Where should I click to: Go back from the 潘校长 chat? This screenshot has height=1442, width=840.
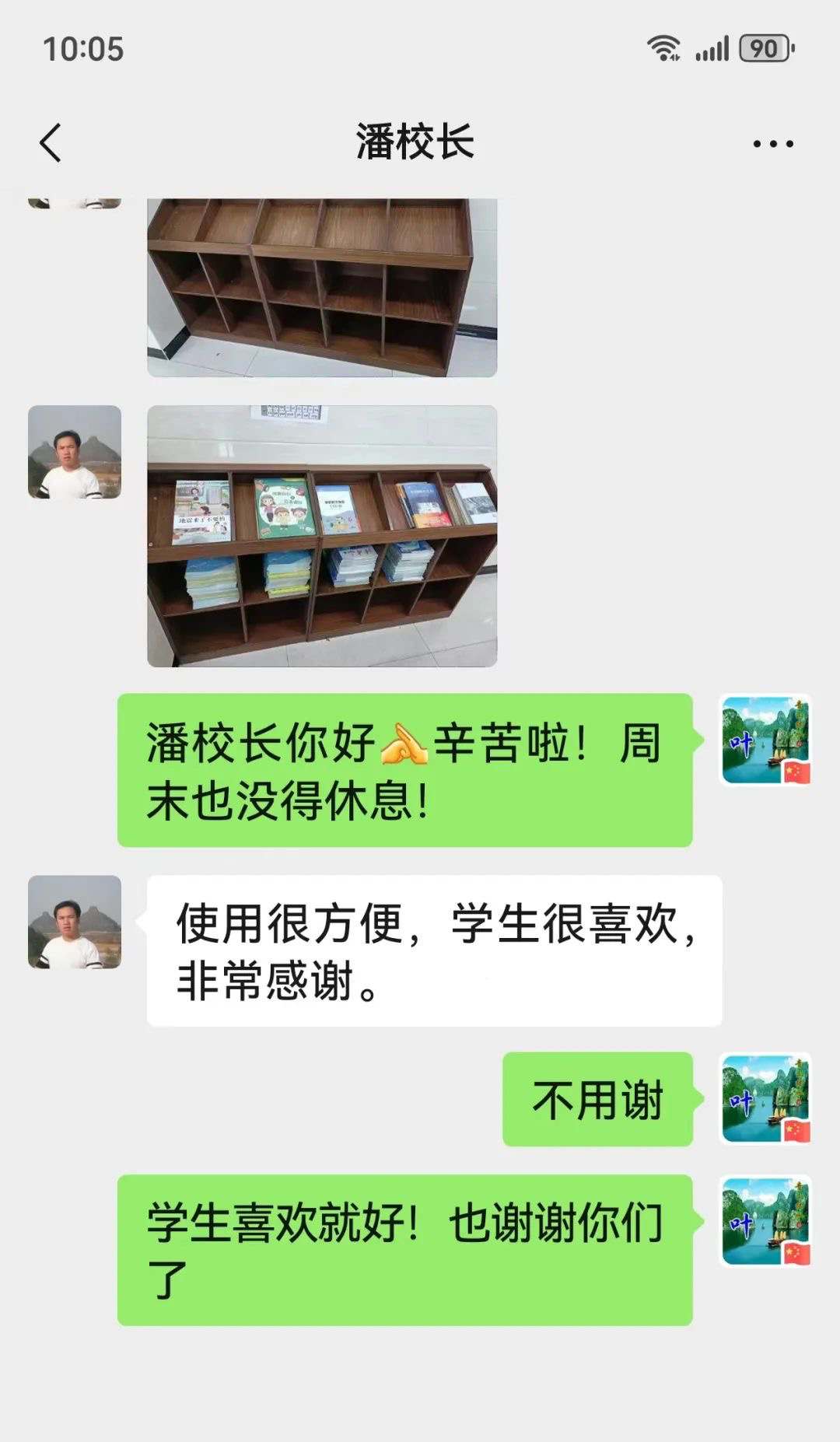[x=51, y=143]
